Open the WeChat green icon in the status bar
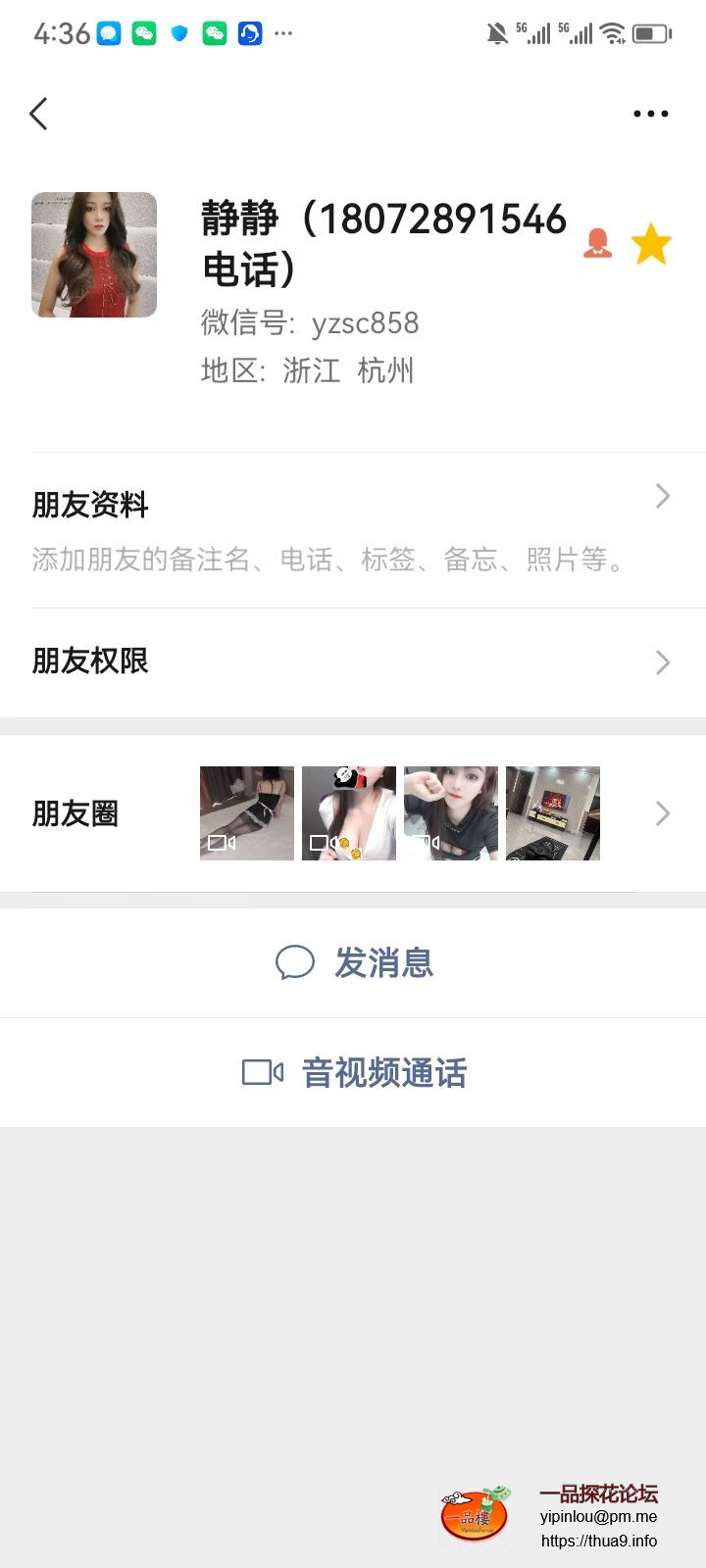This screenshot has width=706, height=1568. pyautogui.click(x=143, y=32)
